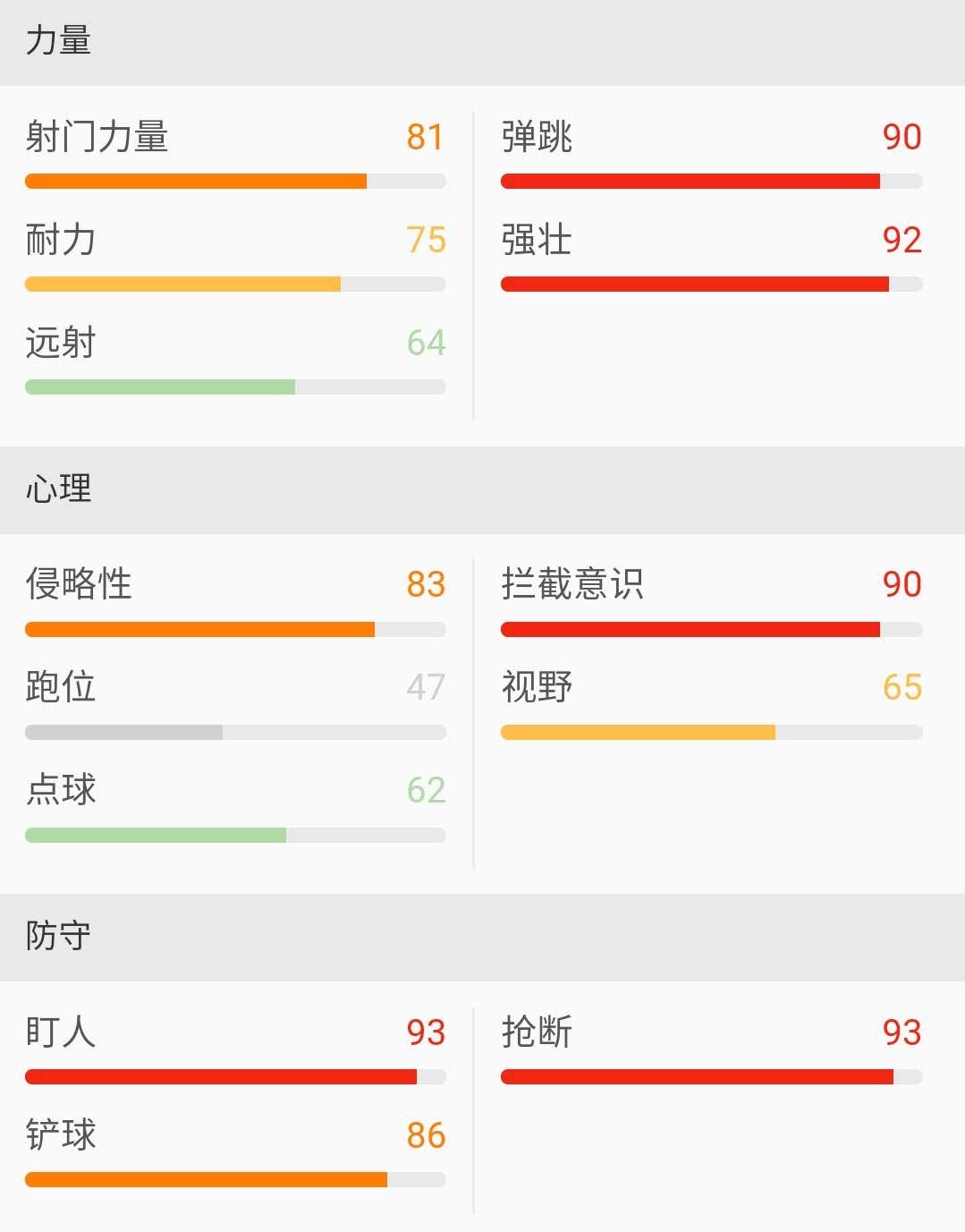Click the value 47 next to 跑位
The height and width of the screenshot is (1232, 965).
pyautogui.click(x=427, y=688)
